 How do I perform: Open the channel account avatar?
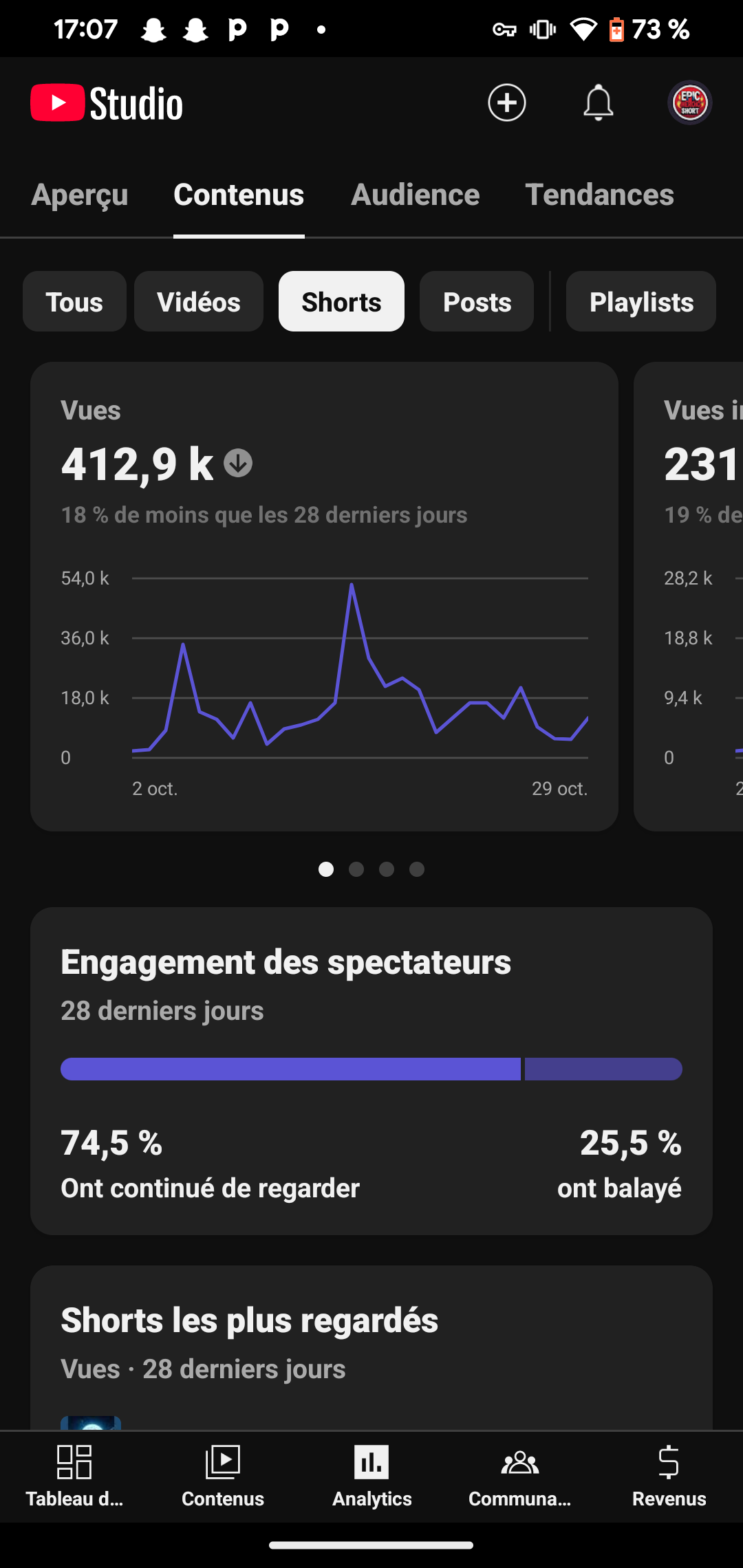[689, 103]
